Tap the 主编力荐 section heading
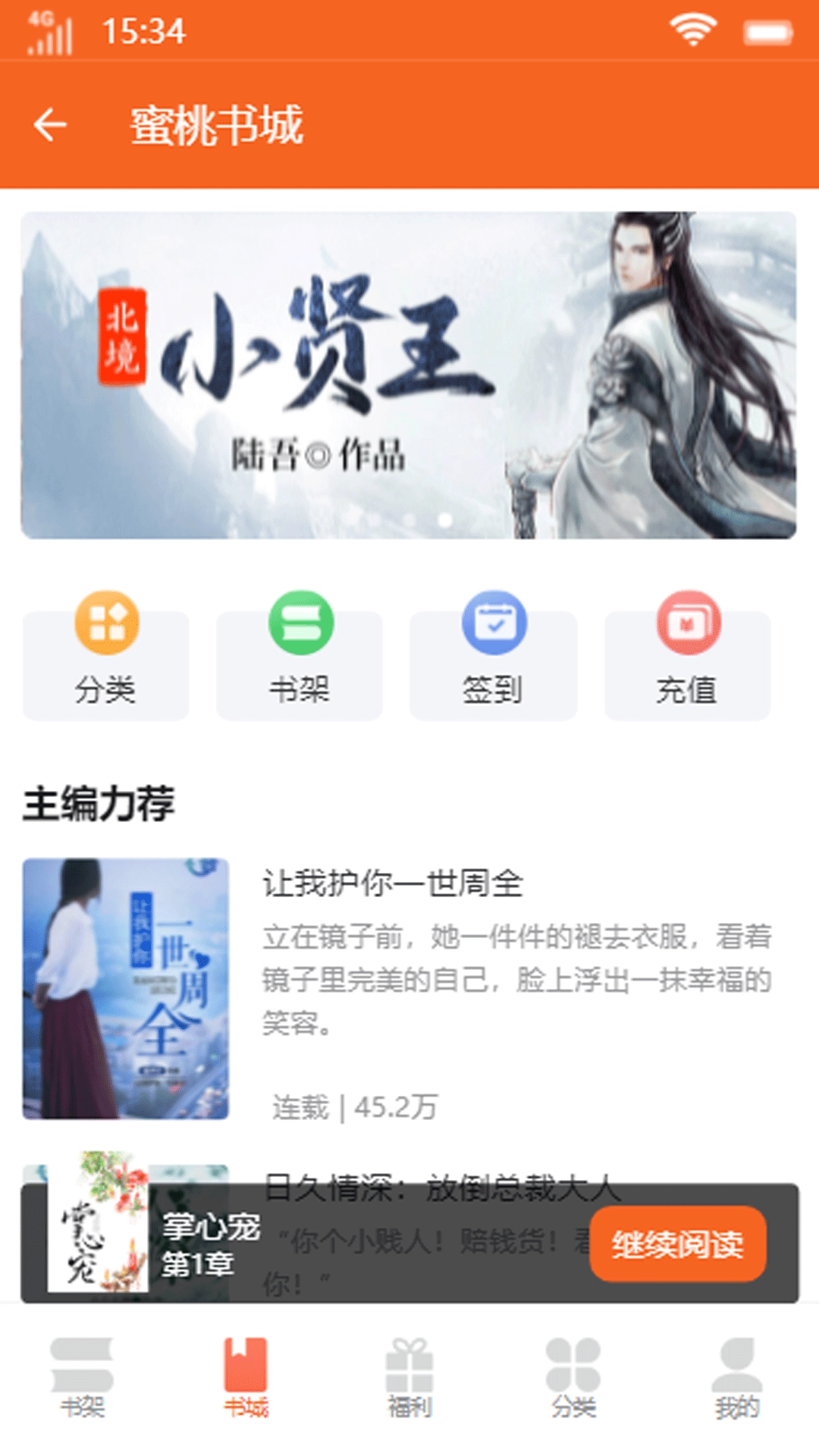The height and width of the screenshot is (1456, 819). coord(99,806)
